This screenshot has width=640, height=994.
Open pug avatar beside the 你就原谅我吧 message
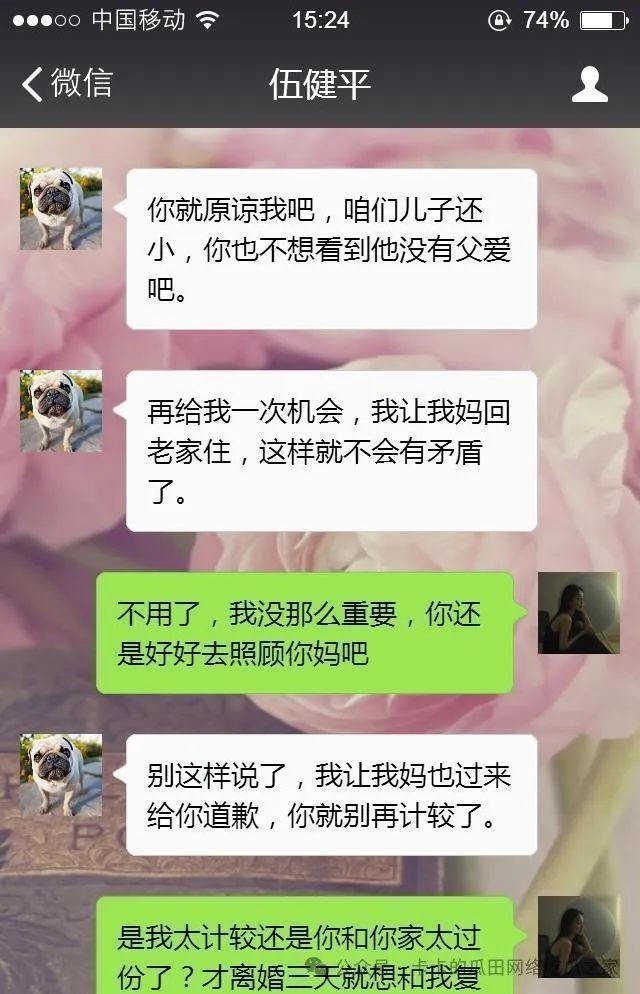(x=61, y=208)
